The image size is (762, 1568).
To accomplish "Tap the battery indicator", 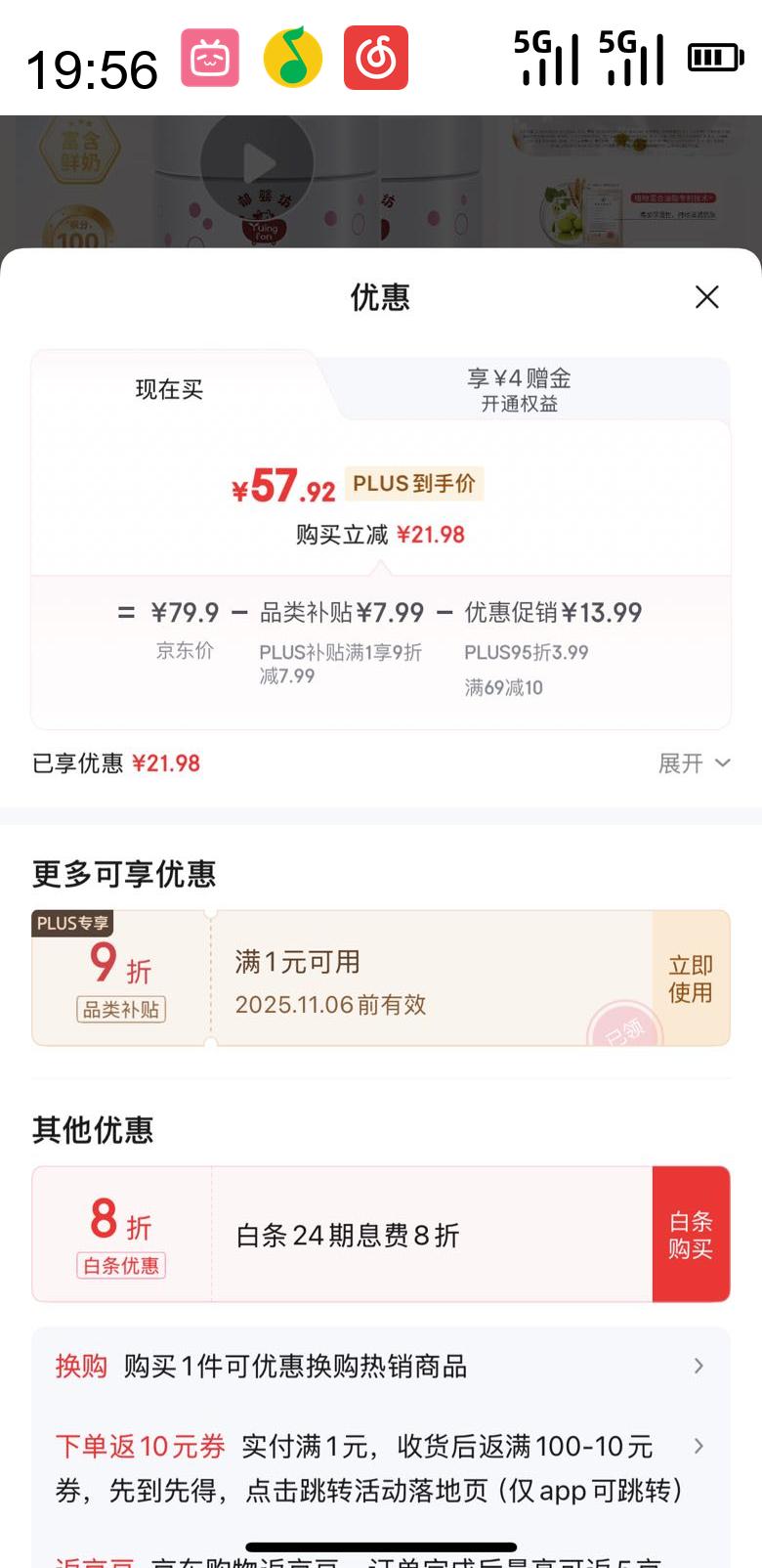I will click(x=714, y=57).
